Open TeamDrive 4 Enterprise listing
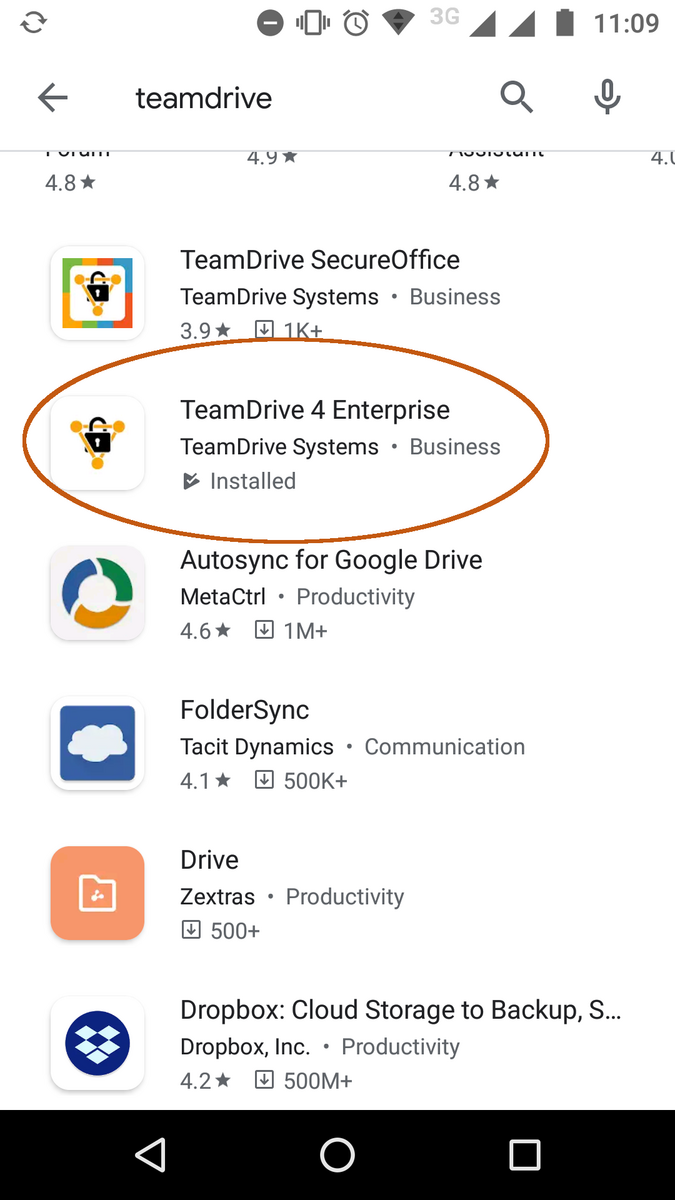 point(337,444)
